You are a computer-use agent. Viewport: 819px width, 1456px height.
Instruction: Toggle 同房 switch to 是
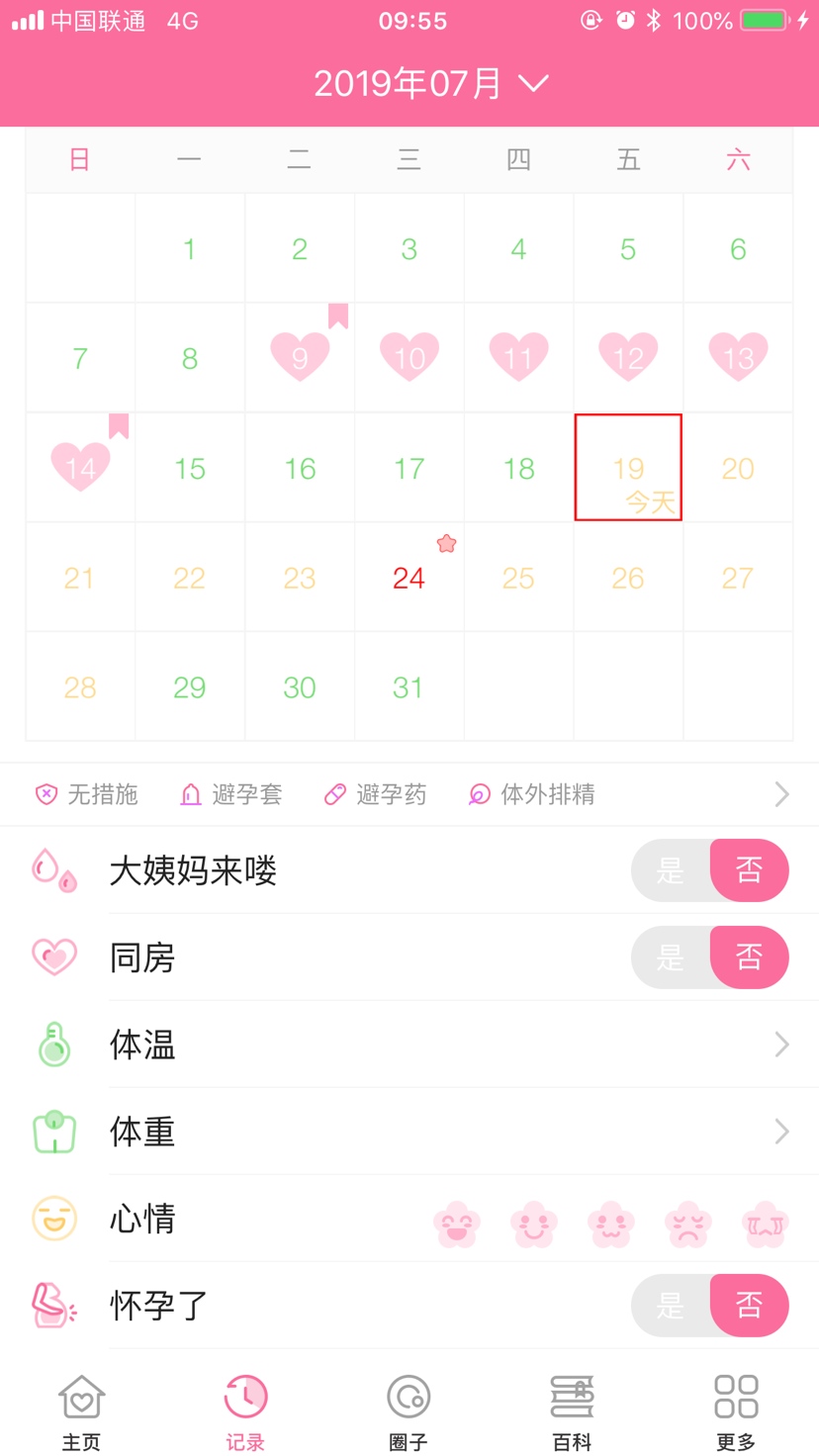[671, 957]
